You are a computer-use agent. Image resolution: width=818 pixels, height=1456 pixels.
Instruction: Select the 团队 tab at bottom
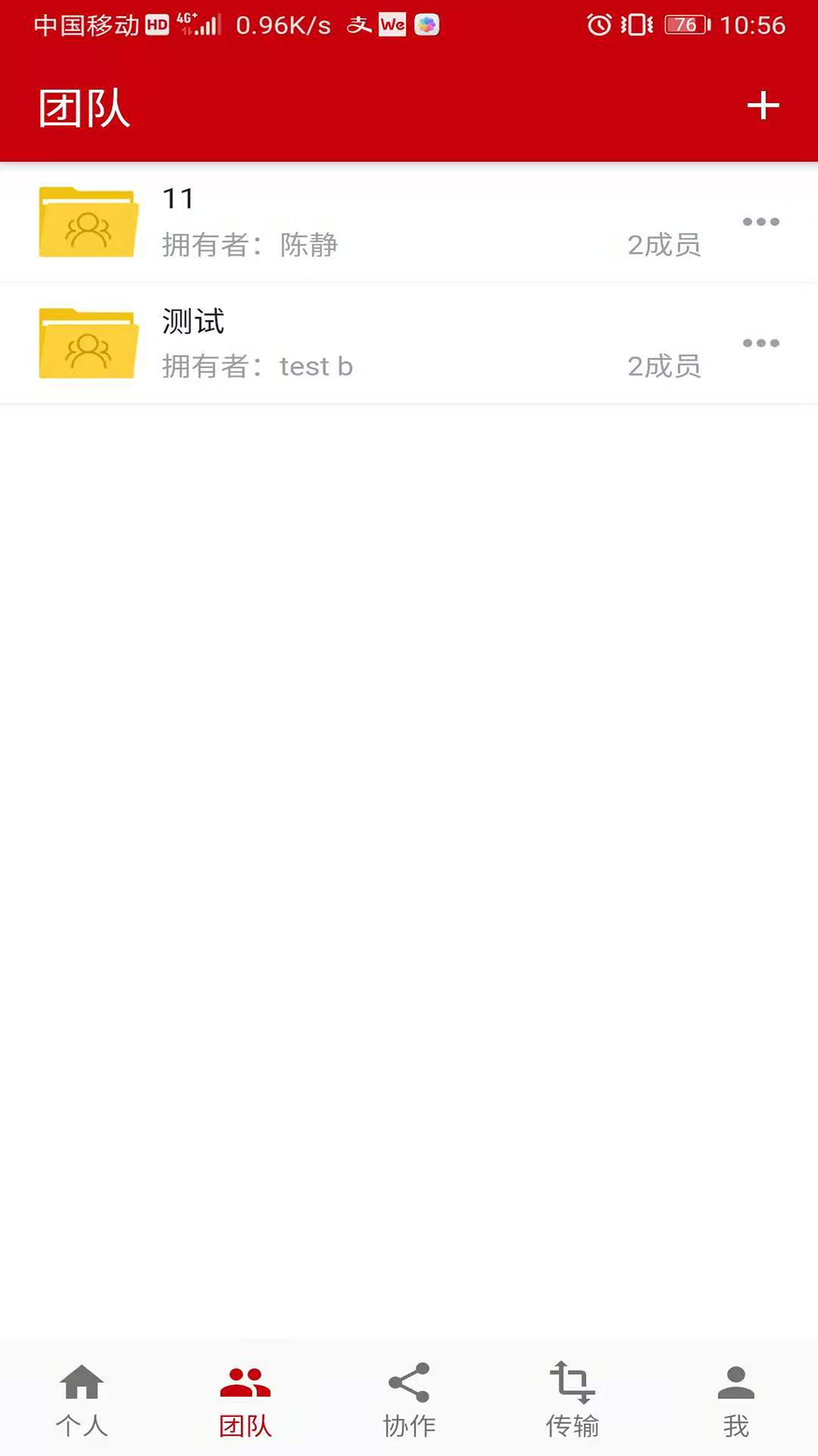tap(245, 1402)
